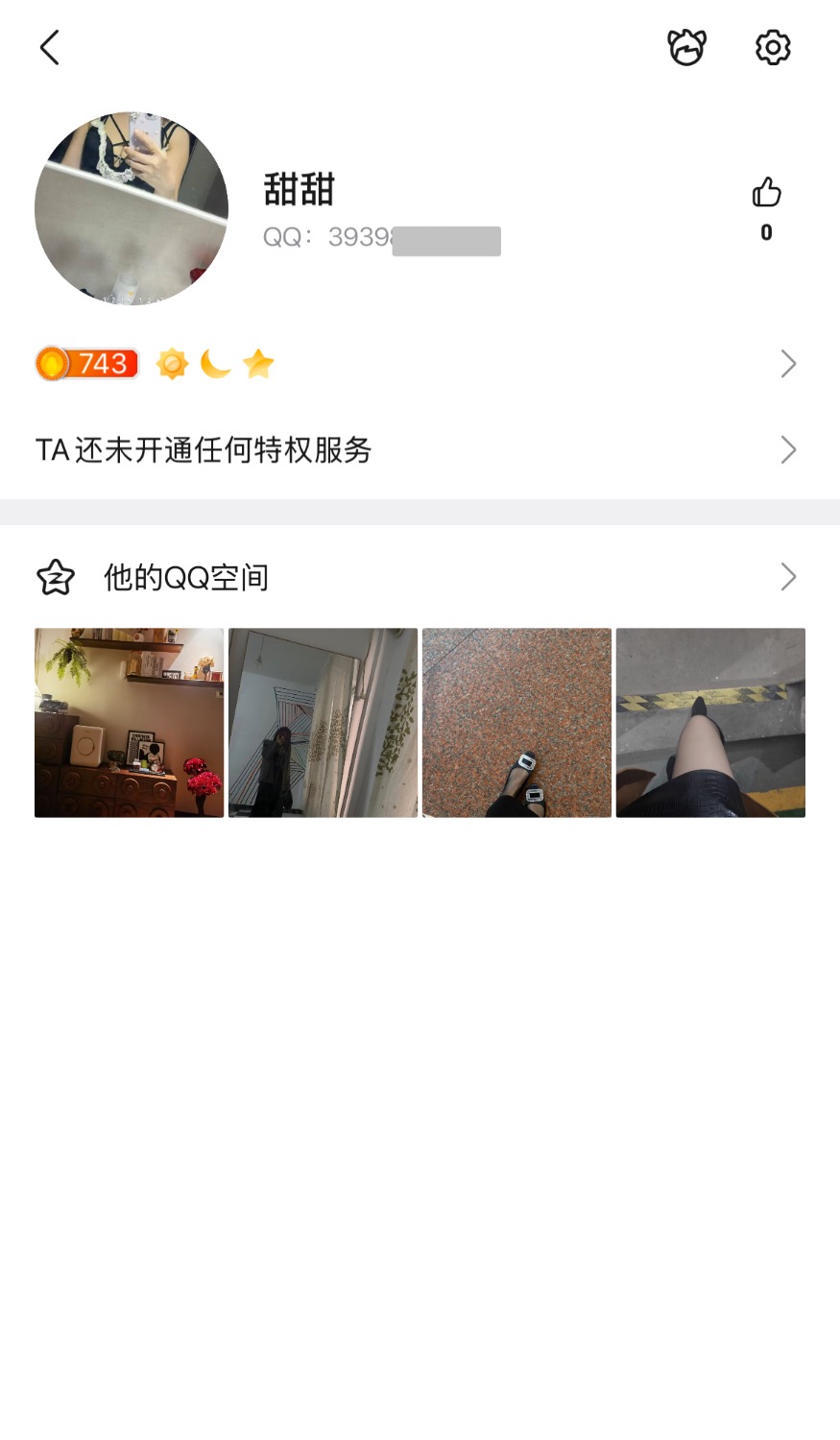Expand the privilege services section
The width and height of the screenshot is (840, 1440).
tap(788, 449)
